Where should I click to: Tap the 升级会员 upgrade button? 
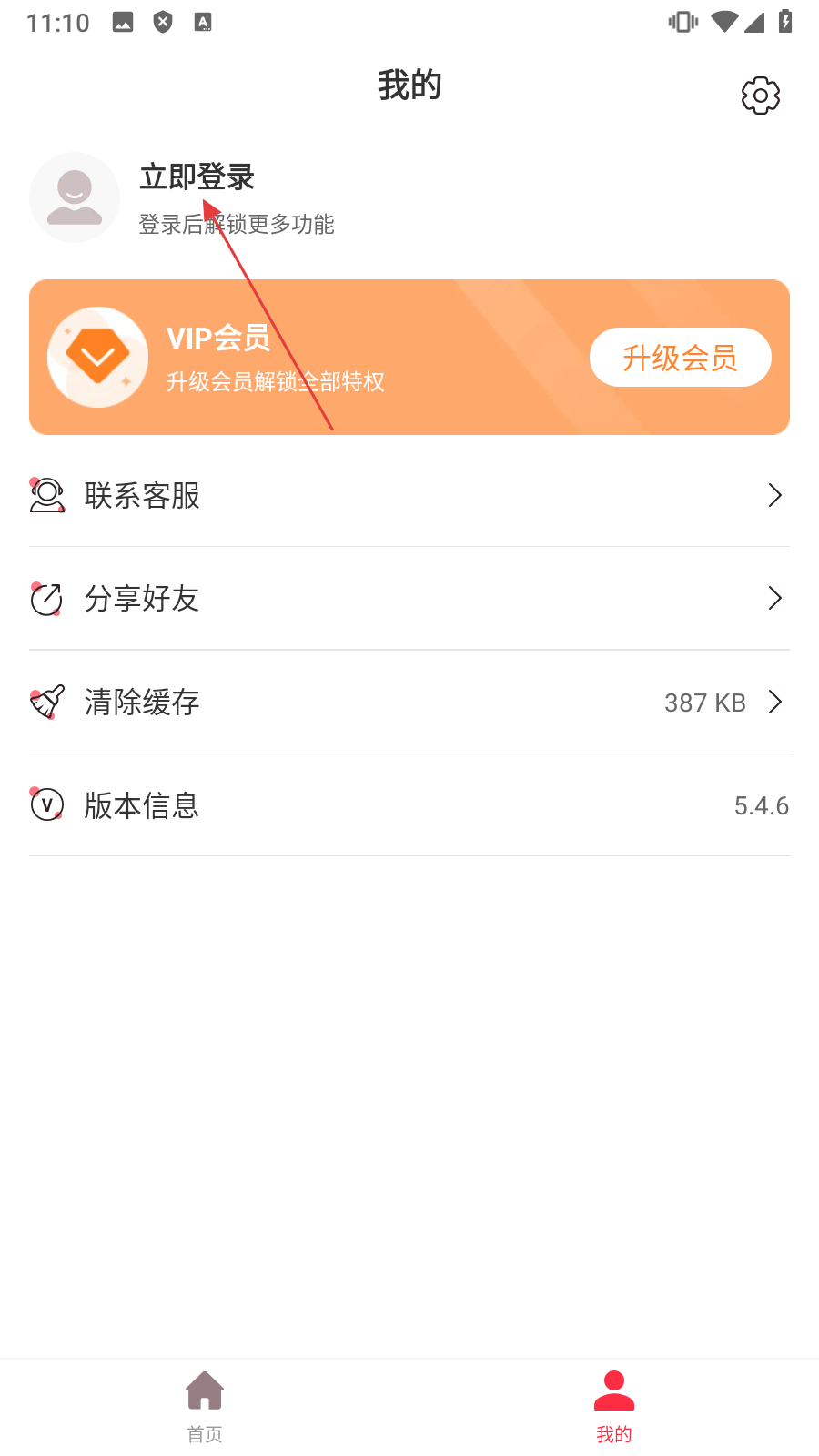680,358
